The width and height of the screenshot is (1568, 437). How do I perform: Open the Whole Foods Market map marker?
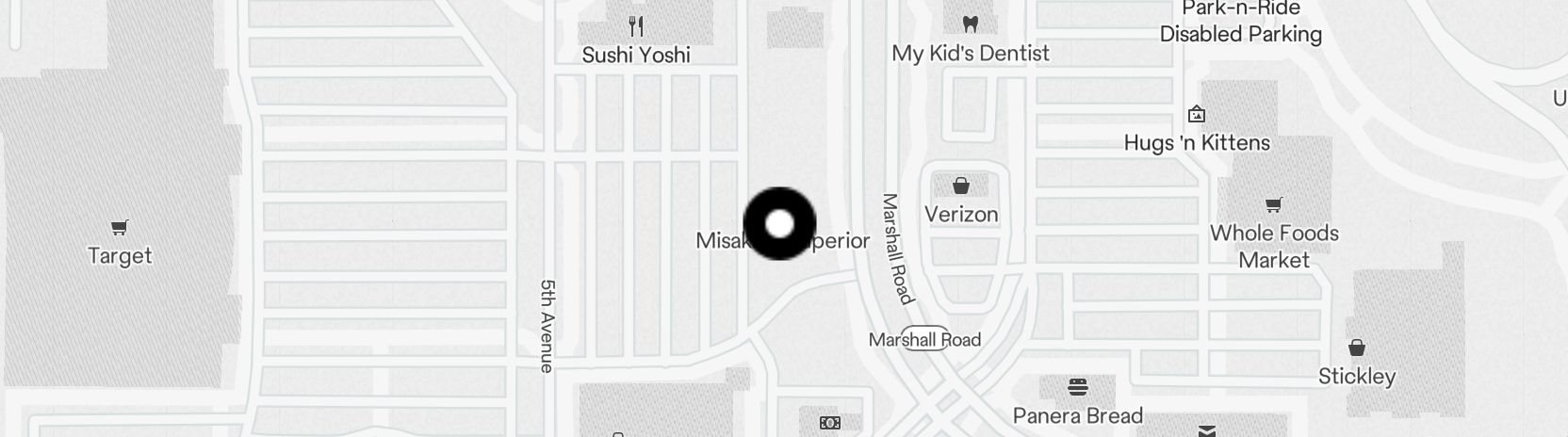[x=1273, y=205]
